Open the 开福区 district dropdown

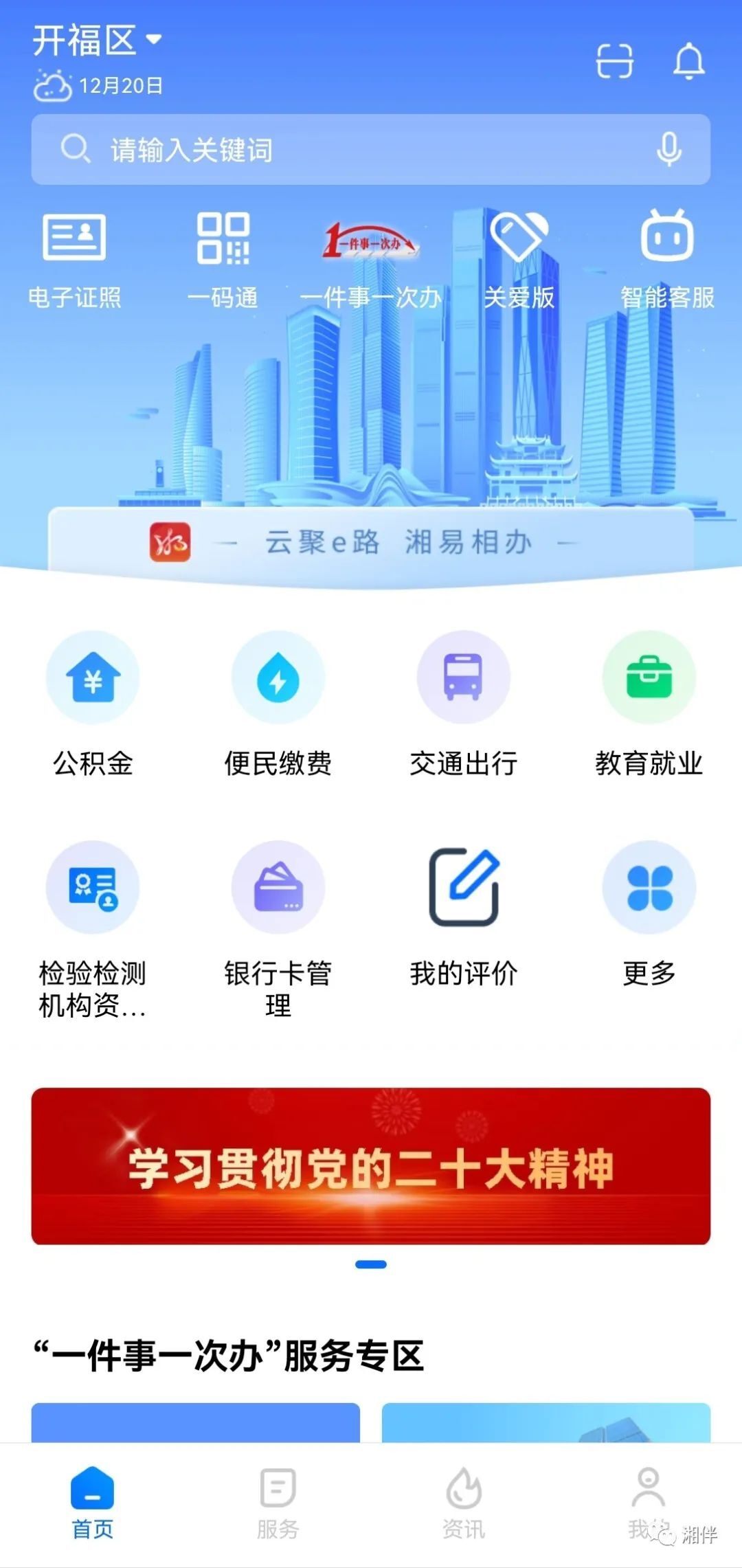(97, 41)
